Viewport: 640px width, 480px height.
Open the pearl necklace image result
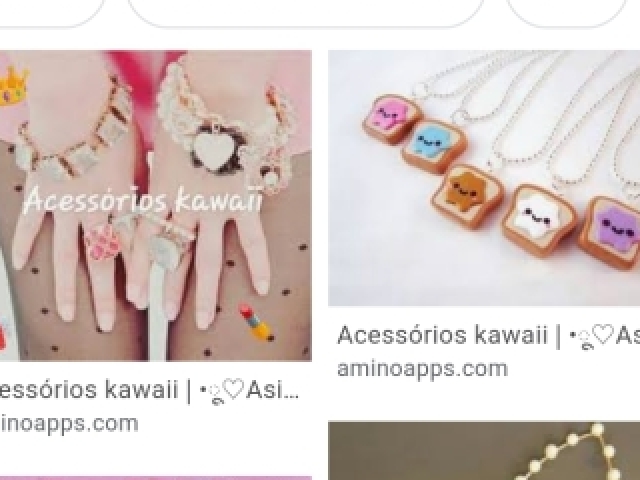484,452
